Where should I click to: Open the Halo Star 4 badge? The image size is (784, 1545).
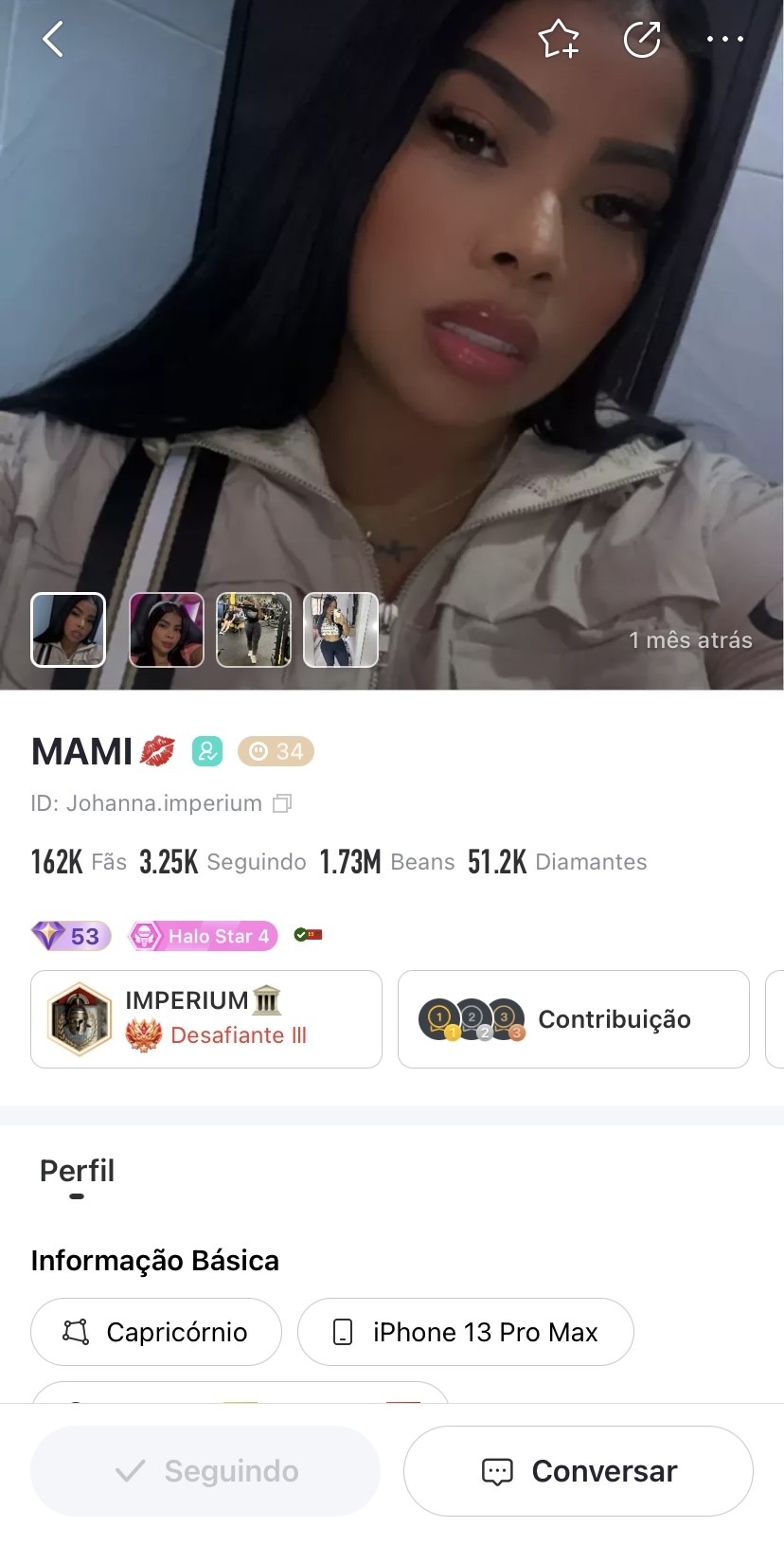203,936
